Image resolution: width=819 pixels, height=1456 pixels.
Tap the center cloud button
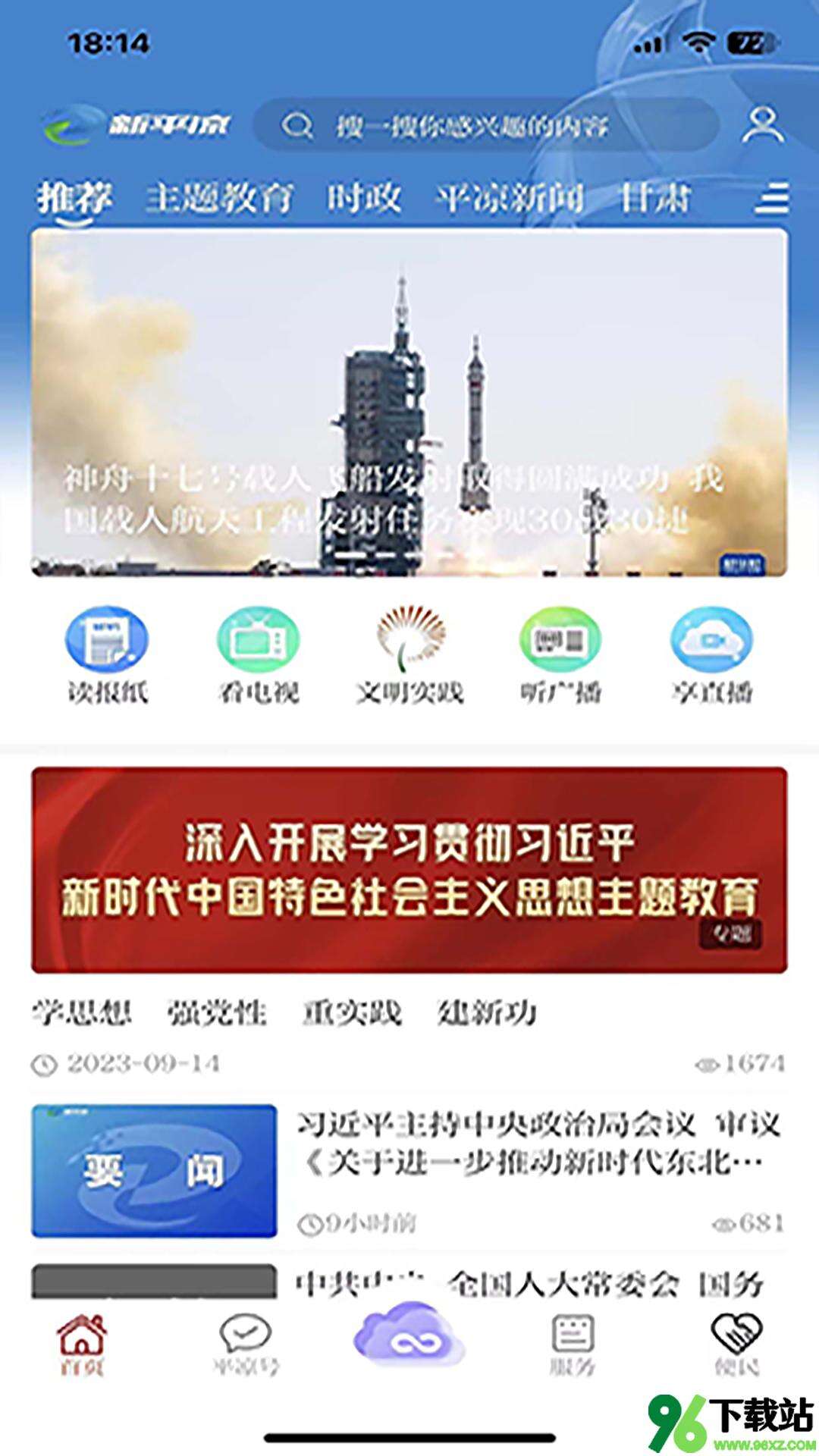coord(409,1337)
